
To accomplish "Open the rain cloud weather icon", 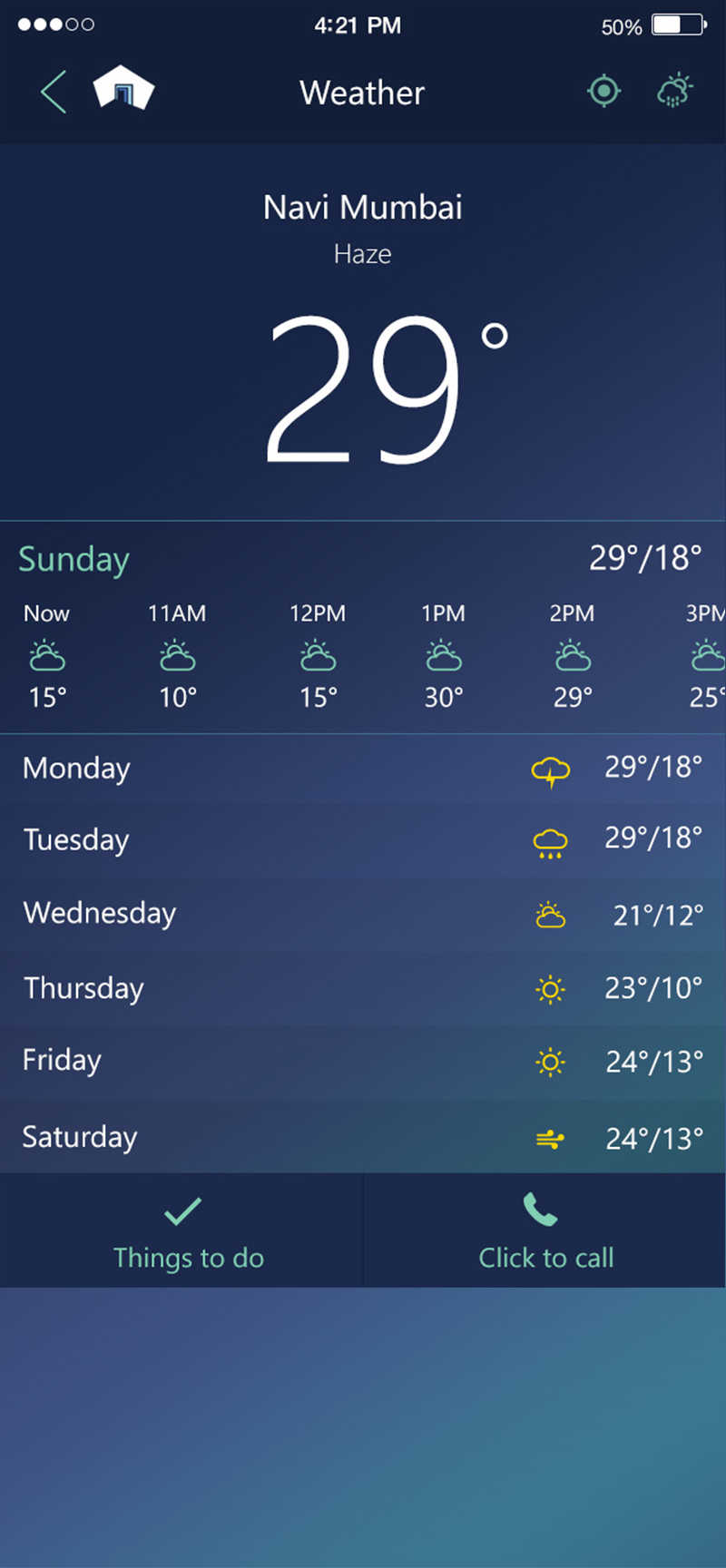I will coord(675,91).
